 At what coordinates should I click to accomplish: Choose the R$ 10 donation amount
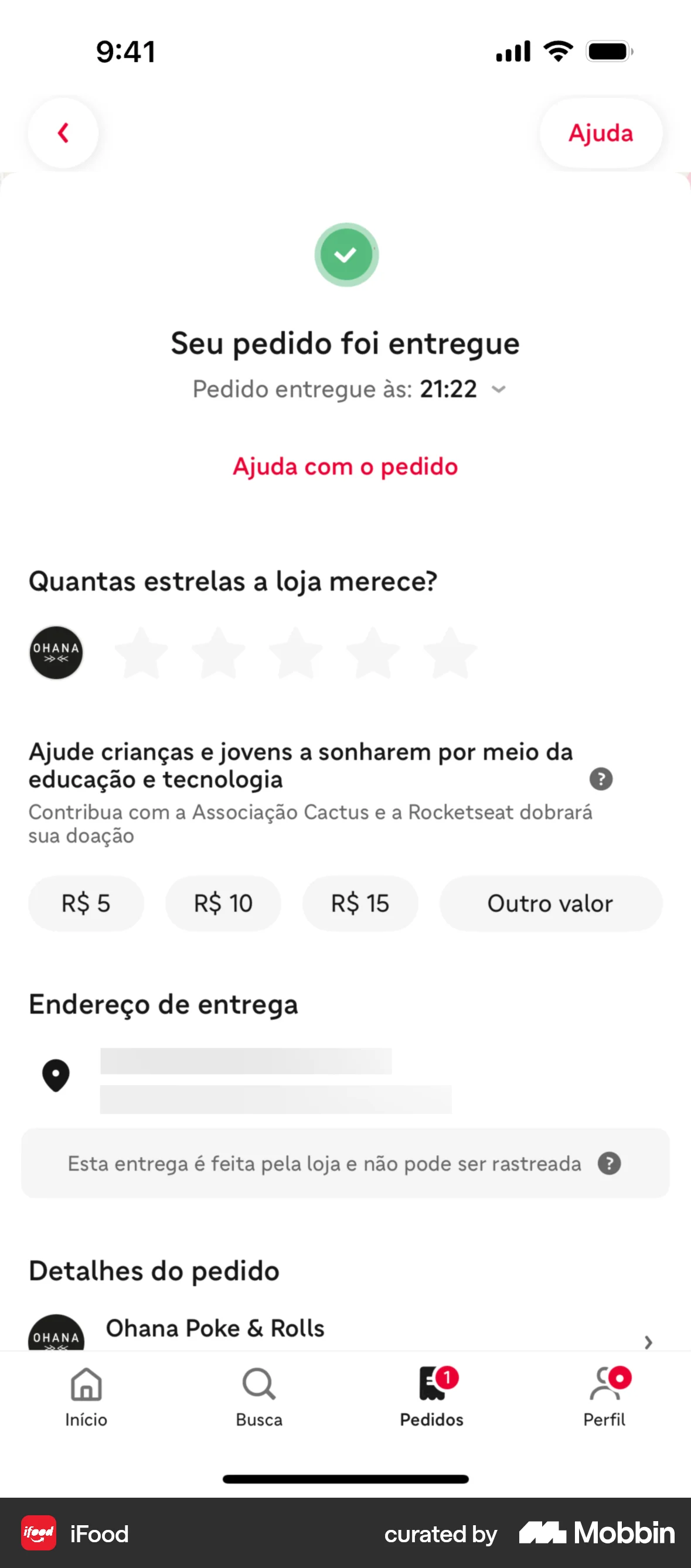click(223, 904)
